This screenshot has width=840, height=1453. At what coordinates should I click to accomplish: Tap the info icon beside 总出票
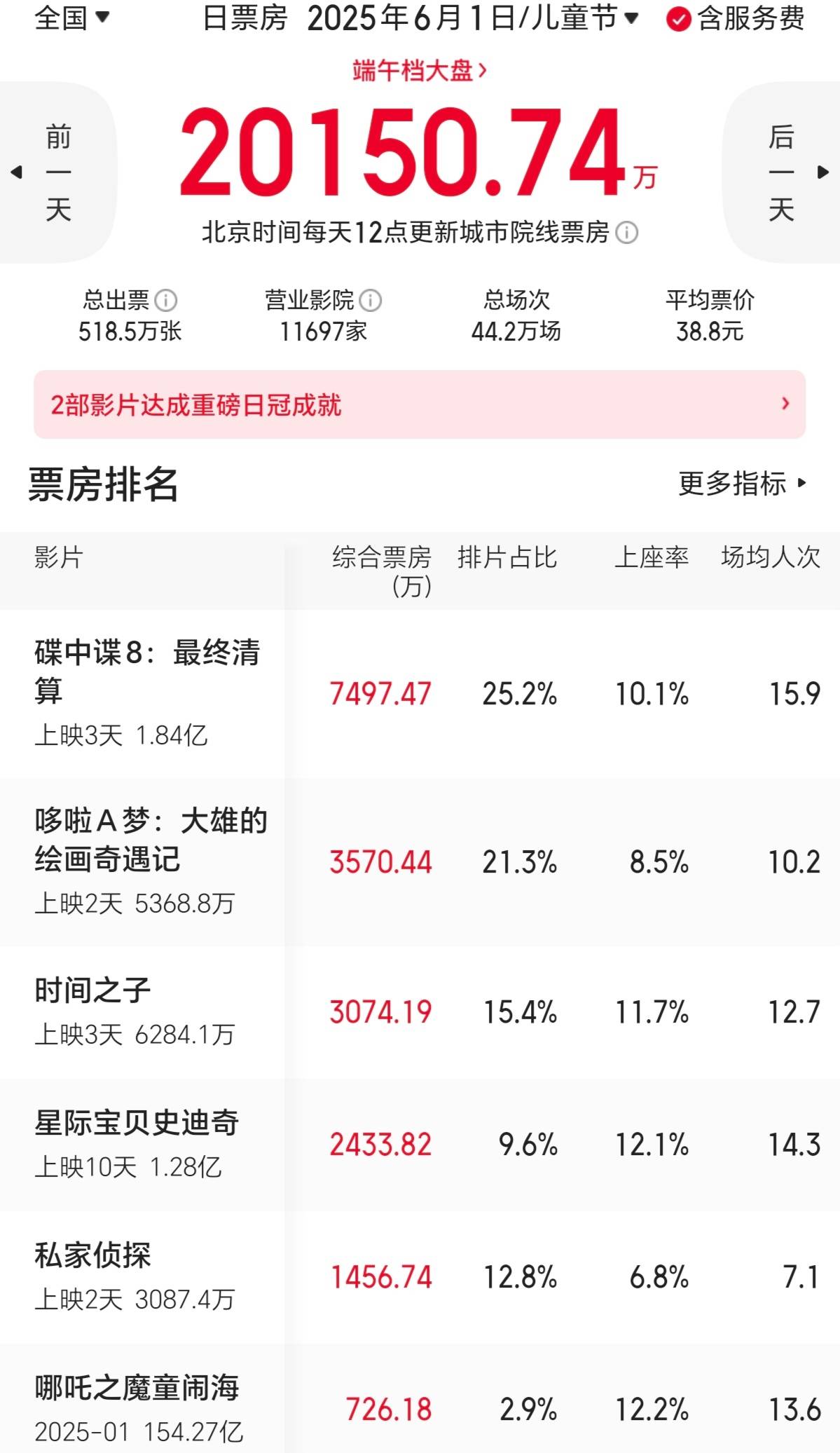click(x=166, y=301)
